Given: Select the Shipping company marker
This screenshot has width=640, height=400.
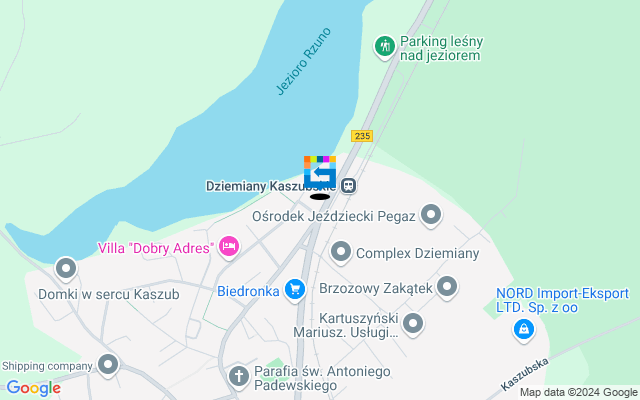Looking at the screenshot, I should 107,364.
